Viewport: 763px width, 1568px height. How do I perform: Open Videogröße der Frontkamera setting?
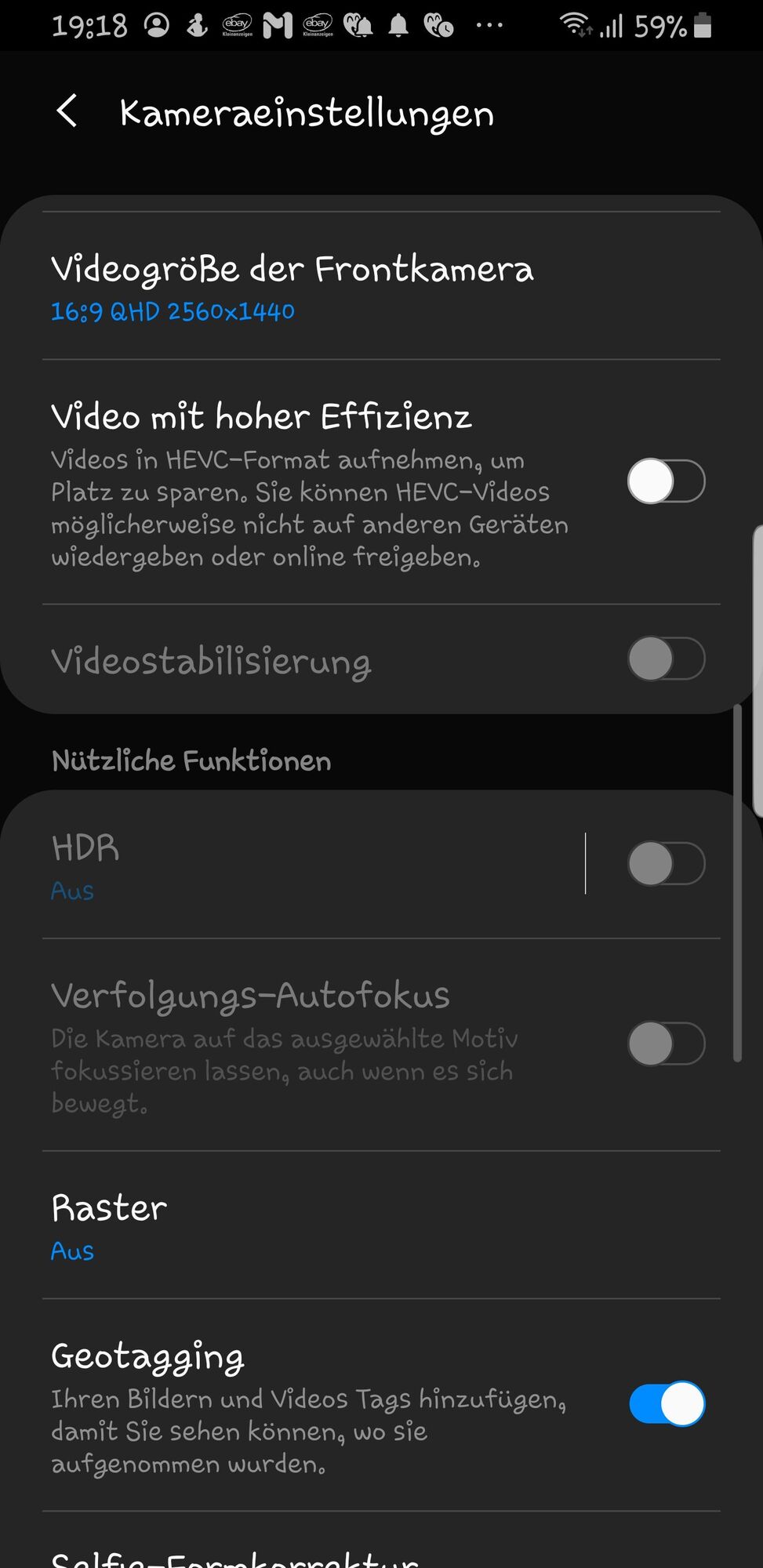click(x=292, y=287)
